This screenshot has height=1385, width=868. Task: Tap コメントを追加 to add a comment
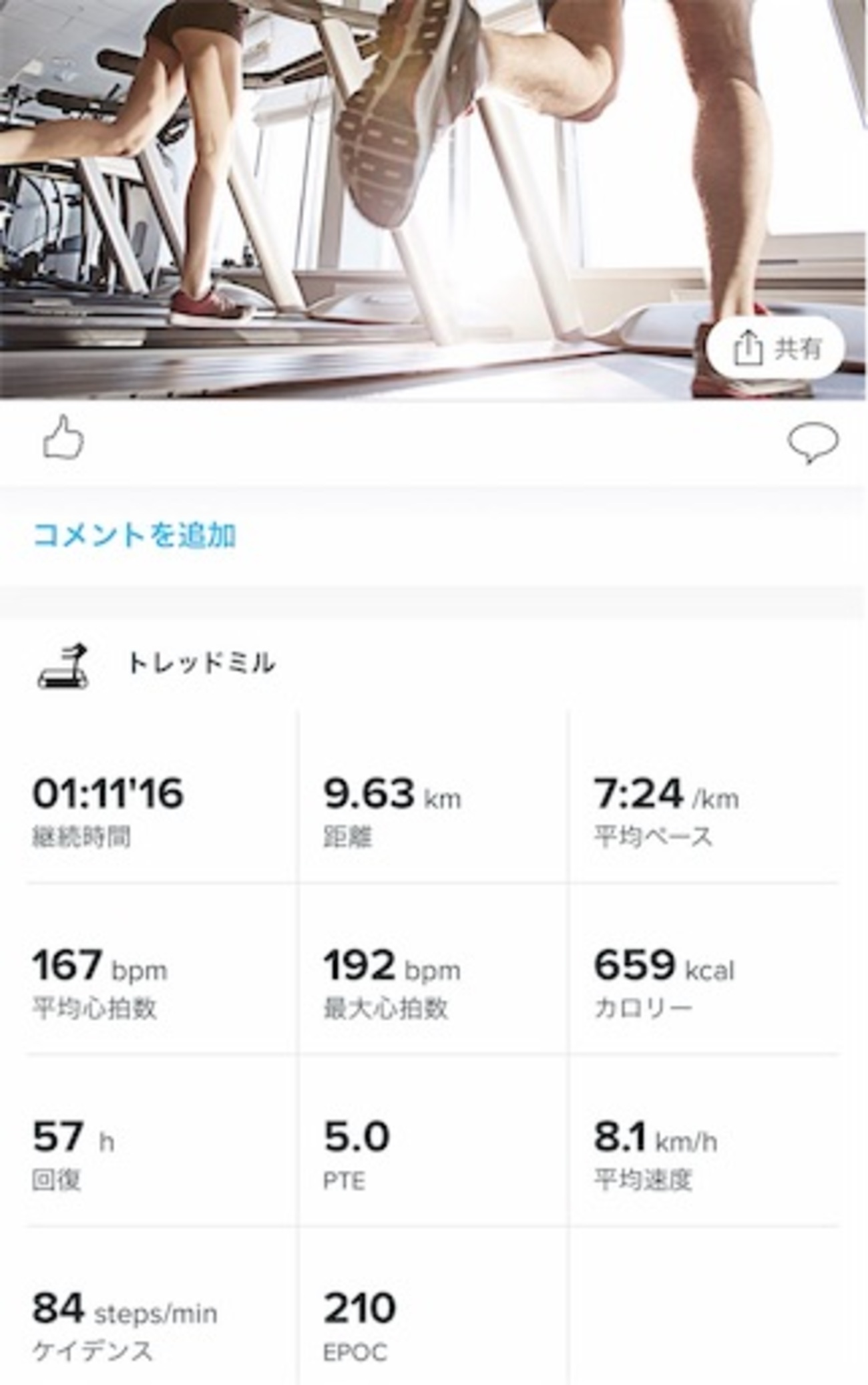tap(134, 536)
